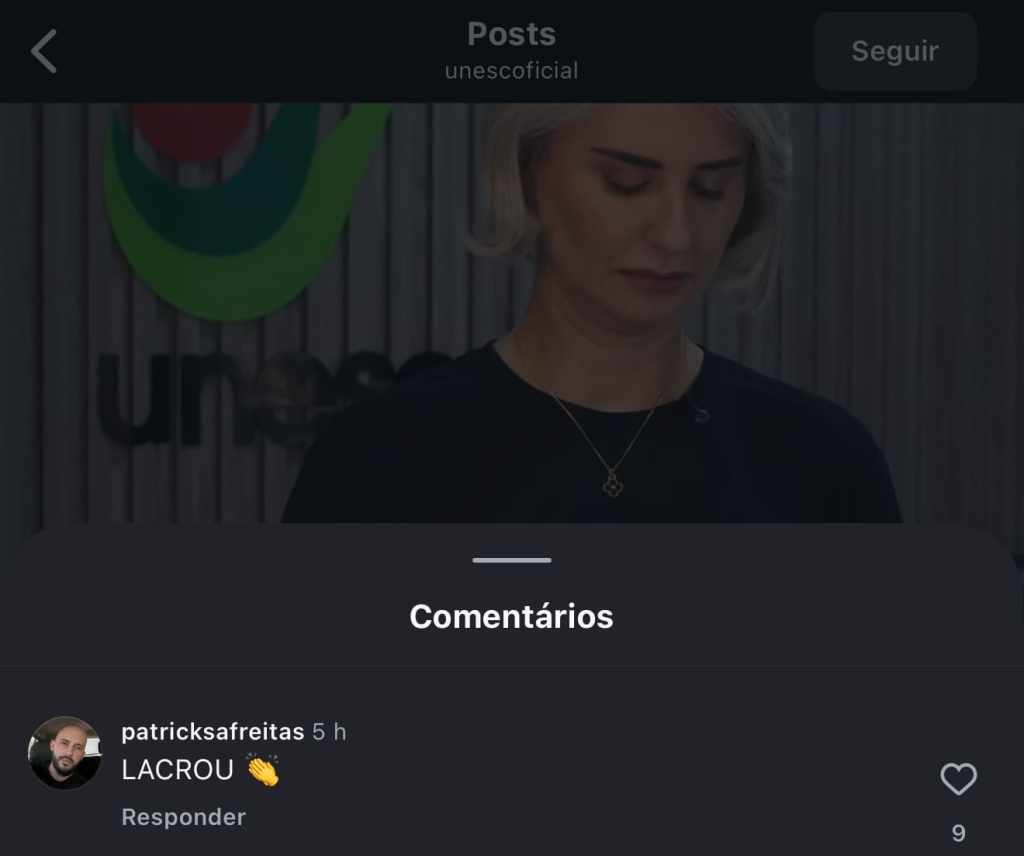Reply to the LACROU comment
Viewport: 1024px width, 856px height.
pyautogui.click(x=183, y=817)
